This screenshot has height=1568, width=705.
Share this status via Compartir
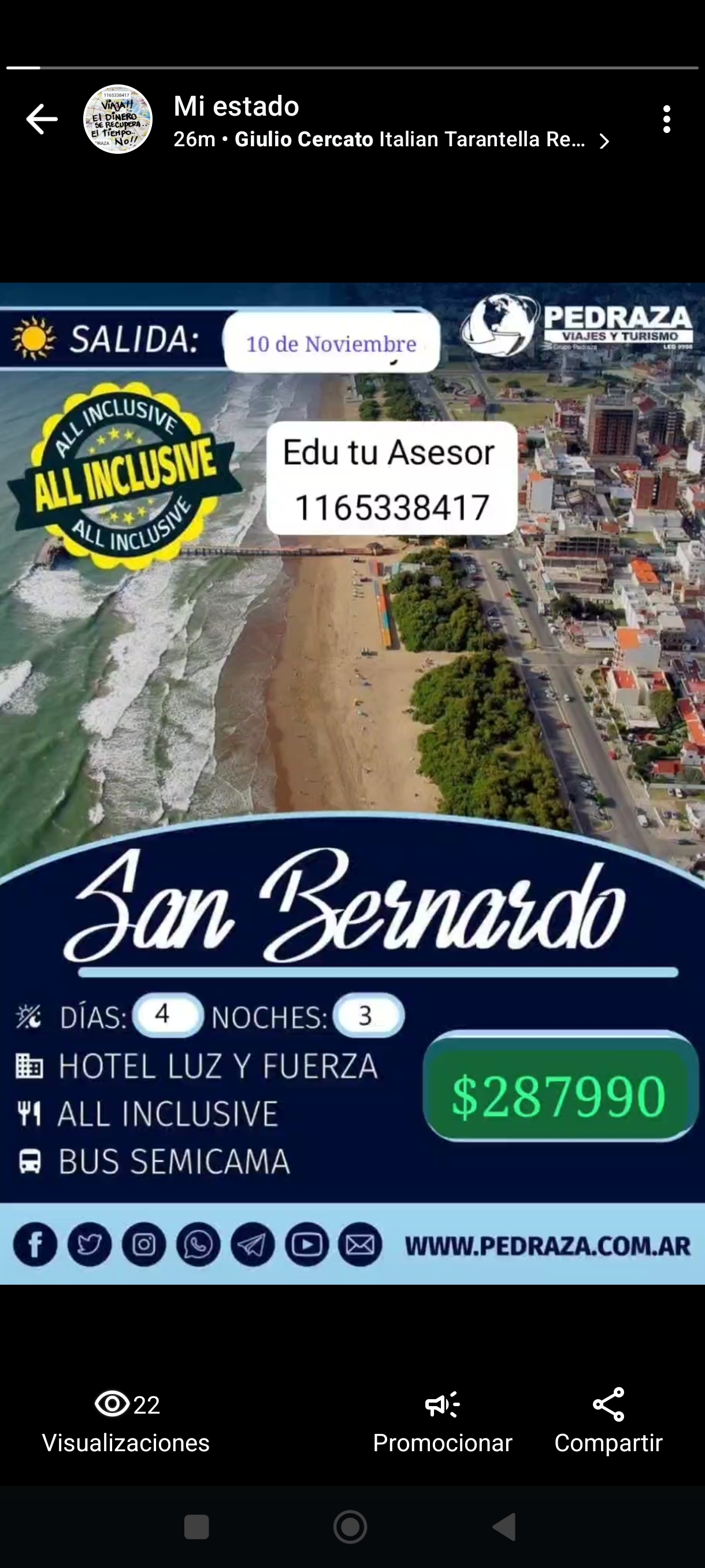point(608,1422)
